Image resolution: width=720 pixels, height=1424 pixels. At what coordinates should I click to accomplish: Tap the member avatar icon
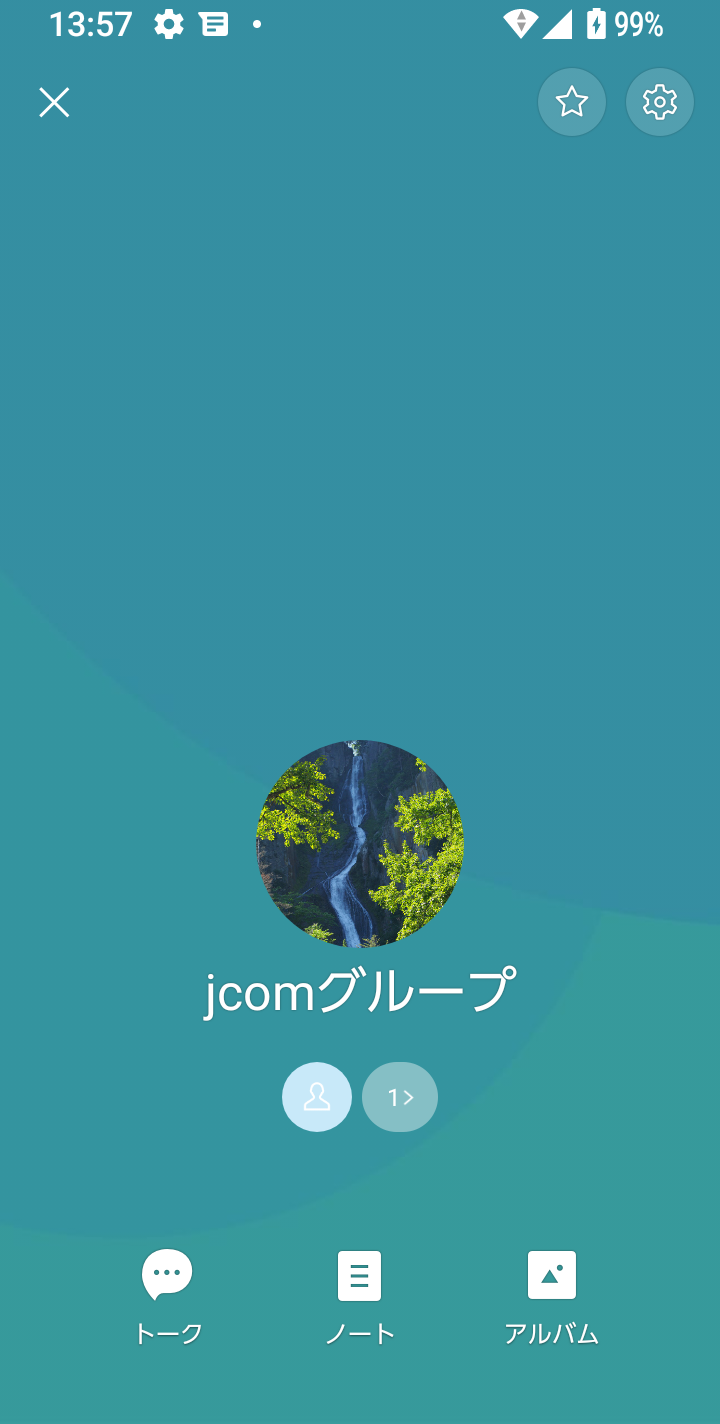click(x=317, y=1097)
